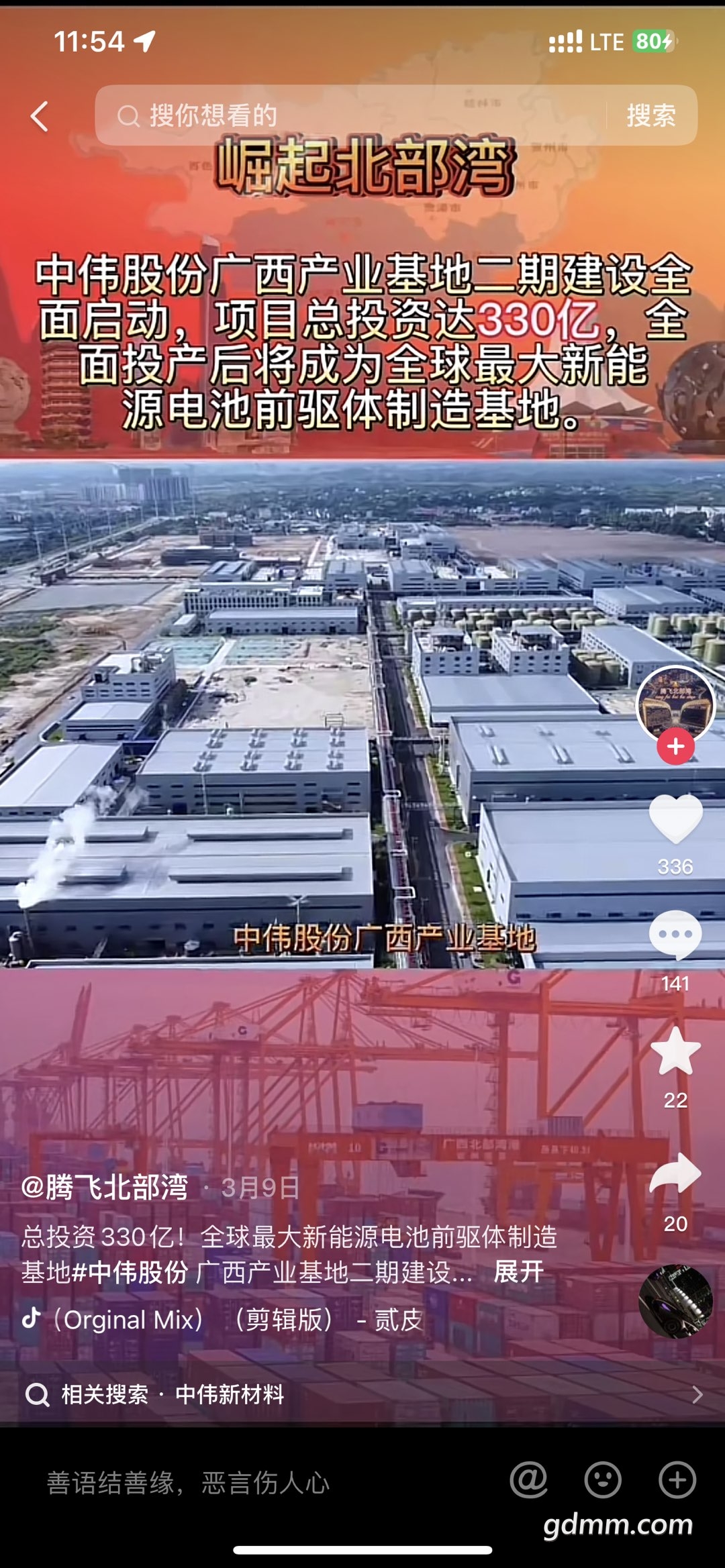Viewport: 725px width, 1568px height.
Task: Tap the plus icon in comment bar
Action: click(x=677, y=1480)
